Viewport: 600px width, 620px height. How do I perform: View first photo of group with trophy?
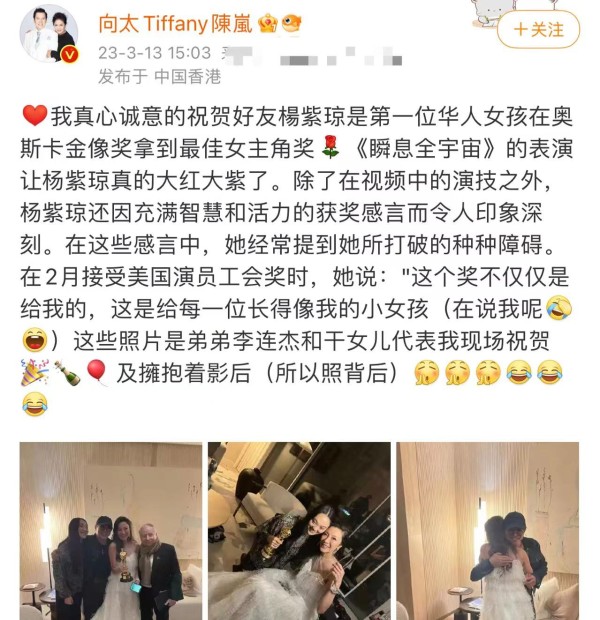(x=110, y=531)
